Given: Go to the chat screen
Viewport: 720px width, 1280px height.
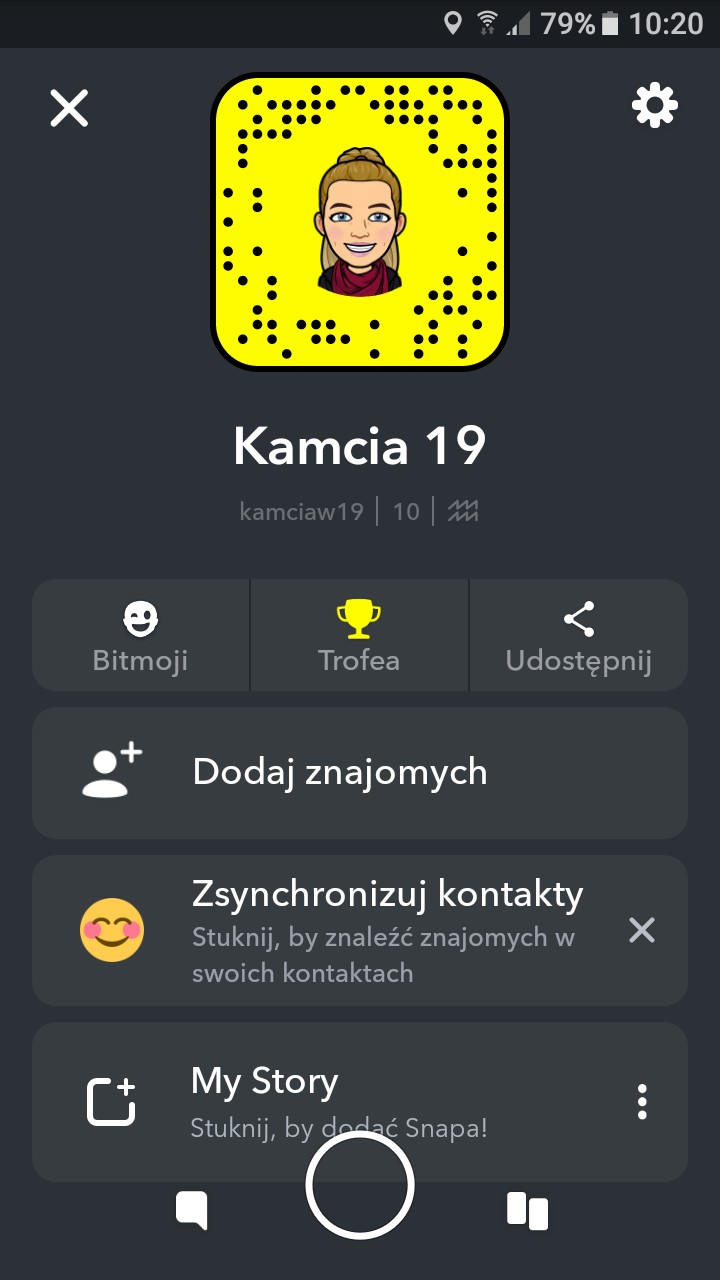Looking at the screenshot, I should 191,1210.
